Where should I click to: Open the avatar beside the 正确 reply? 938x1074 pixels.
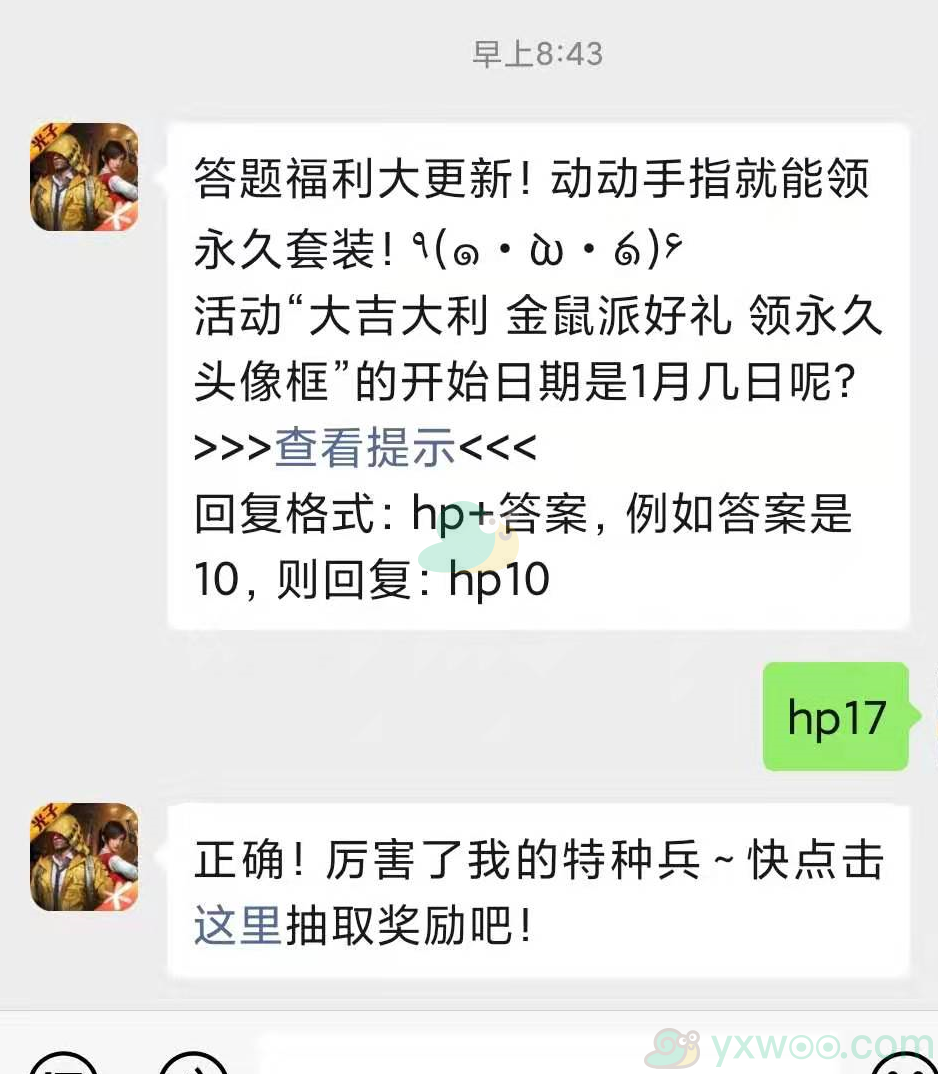(84, 857)
